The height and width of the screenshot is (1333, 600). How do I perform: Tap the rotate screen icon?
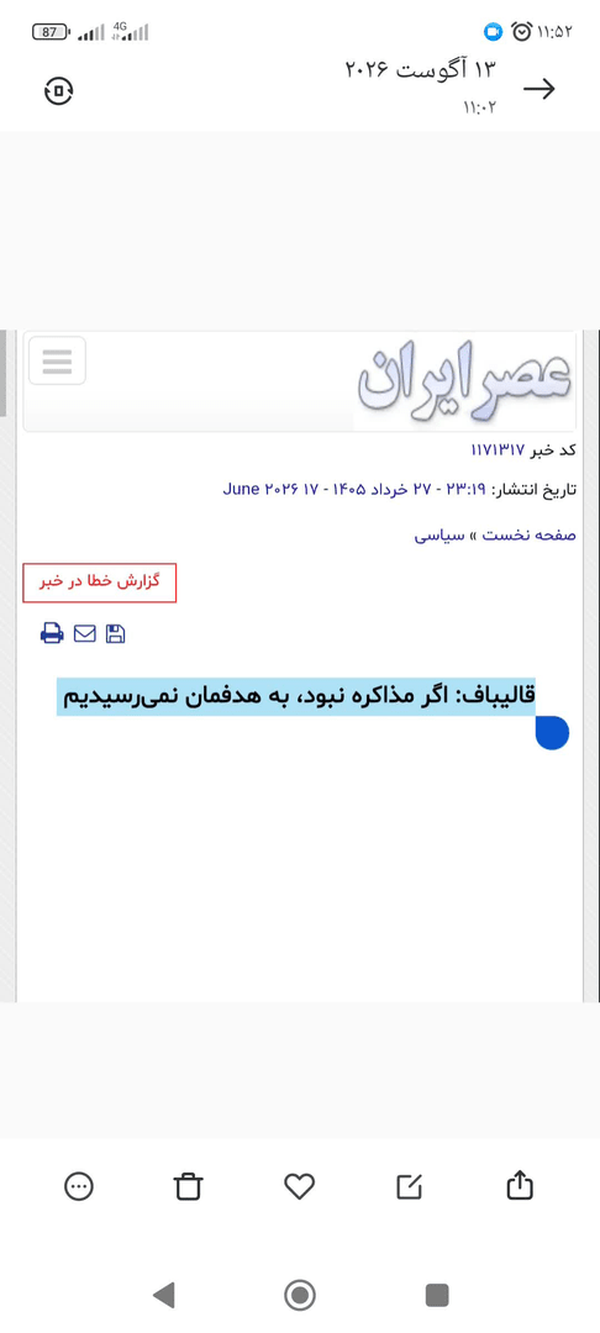click(60, 91)
